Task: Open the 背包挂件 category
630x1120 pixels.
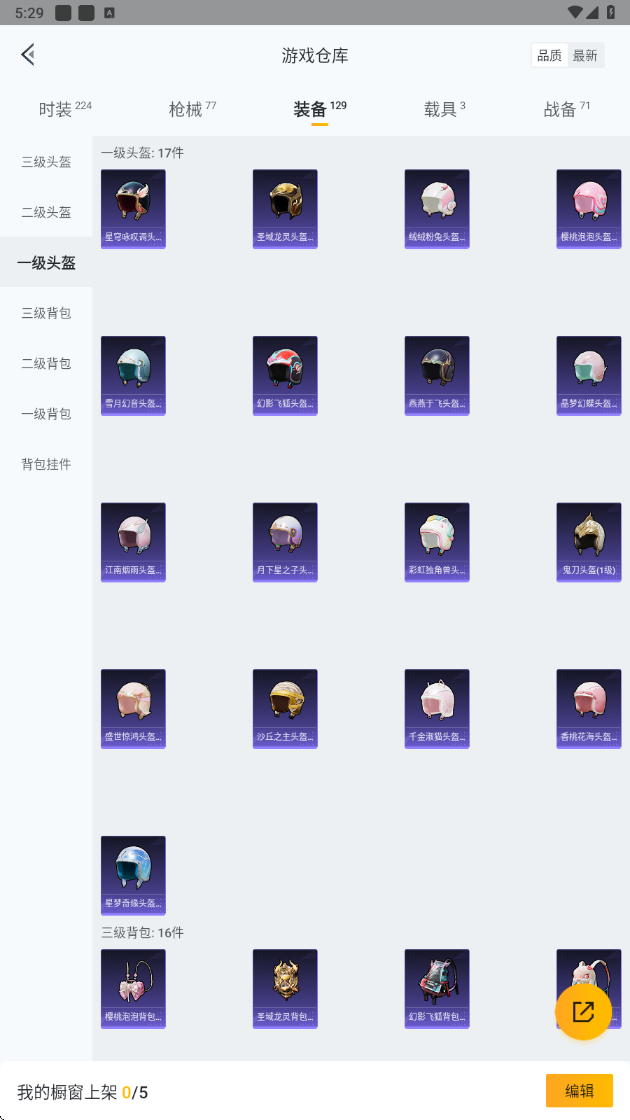Action: 46,464
